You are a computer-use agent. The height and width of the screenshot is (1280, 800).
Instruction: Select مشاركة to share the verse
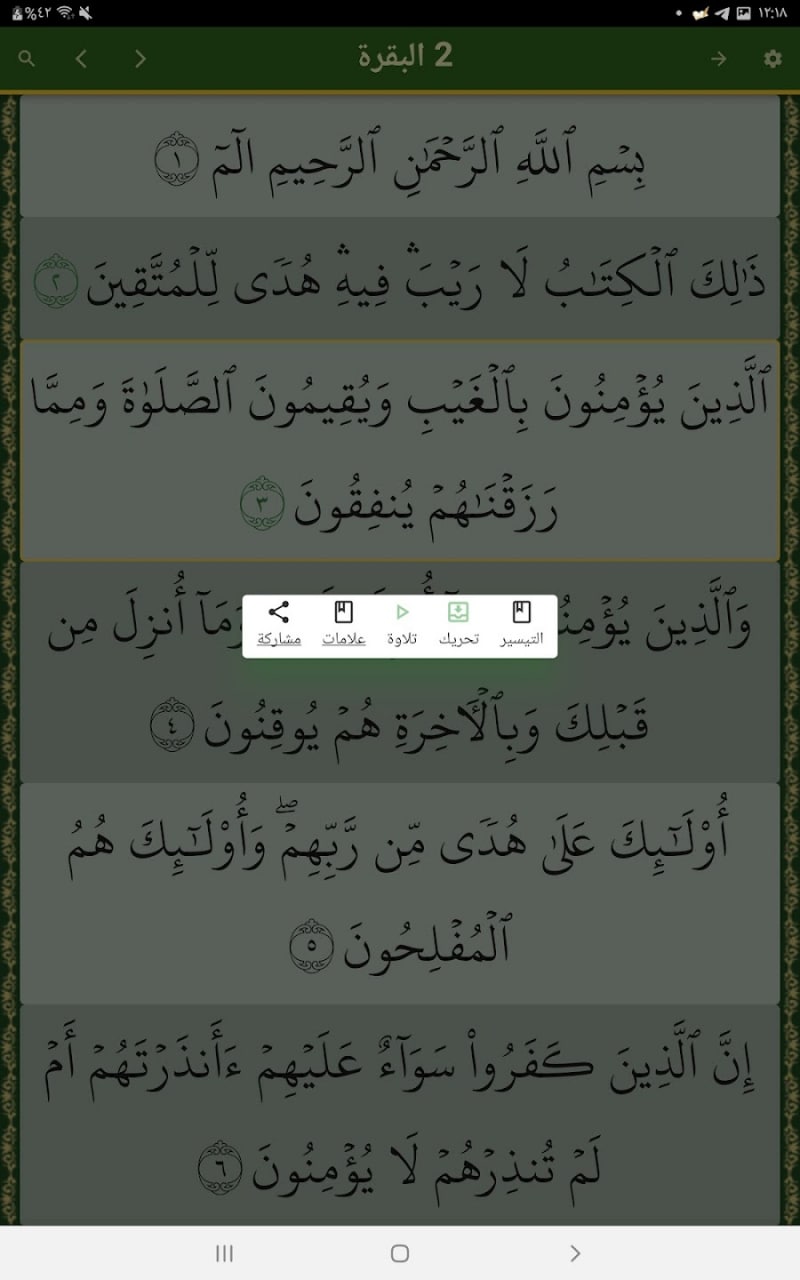[279, 625]
